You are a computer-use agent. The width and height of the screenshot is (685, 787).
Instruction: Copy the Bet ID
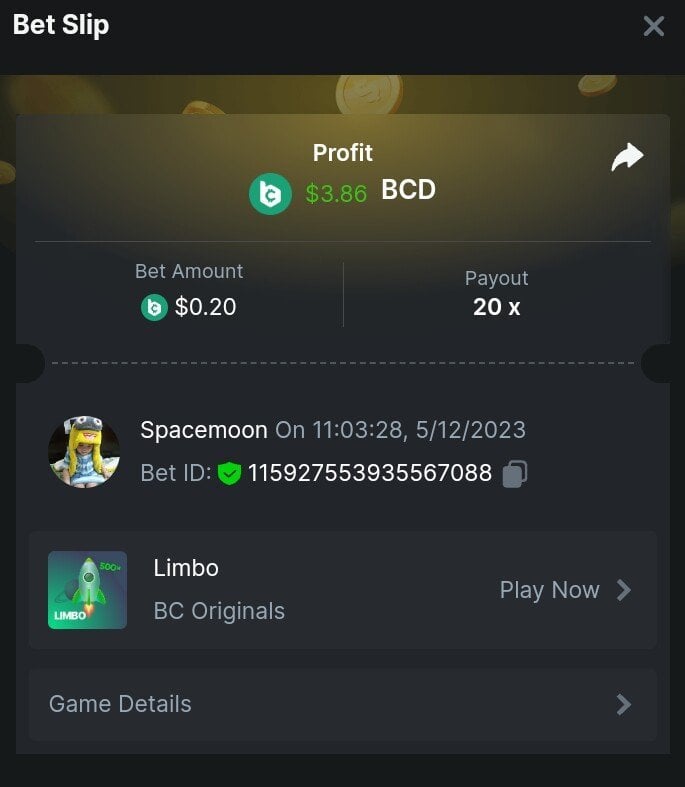(x=514, y=473)
